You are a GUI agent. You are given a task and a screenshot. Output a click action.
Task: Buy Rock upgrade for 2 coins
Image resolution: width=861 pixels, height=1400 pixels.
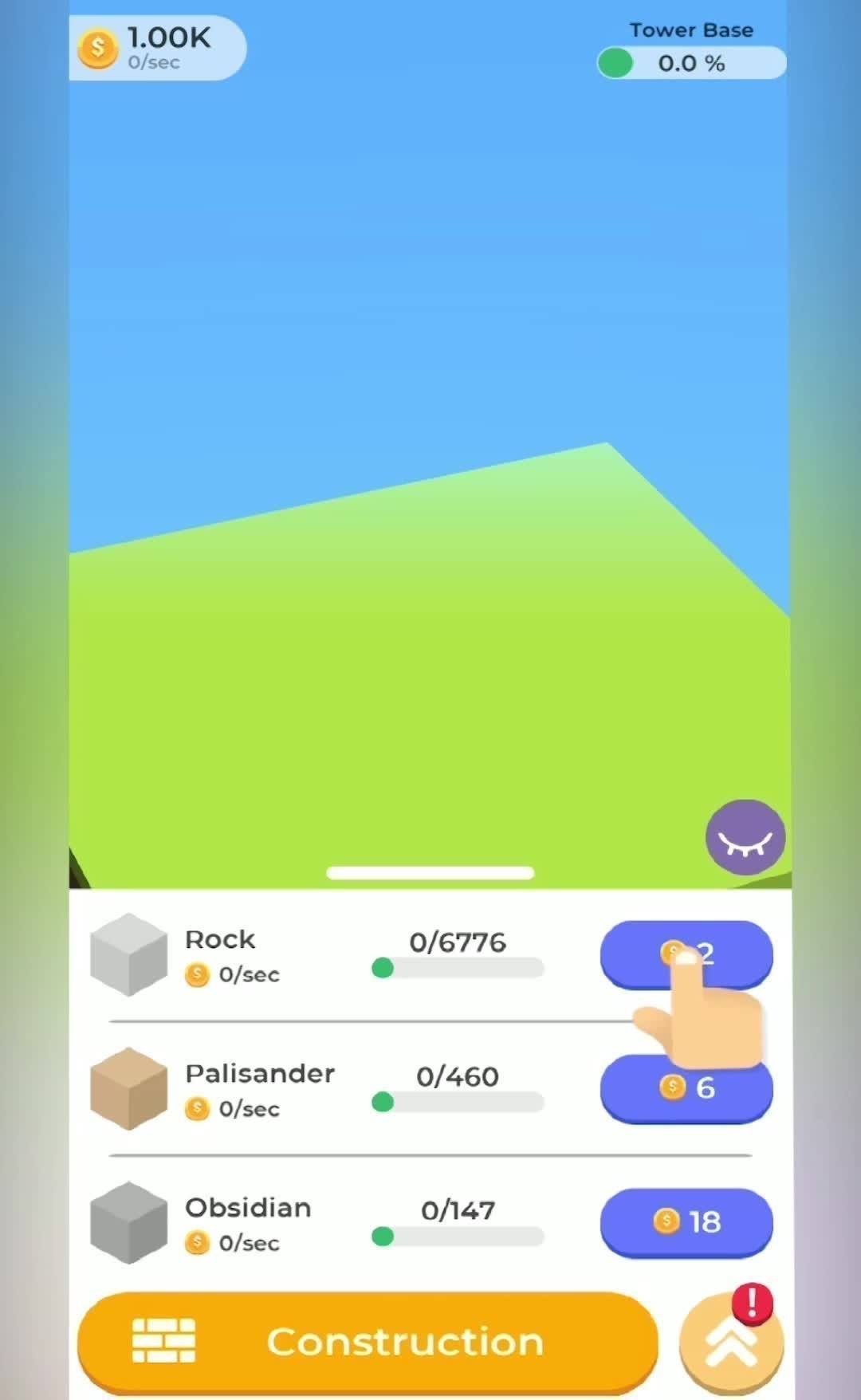[x=686, y=953]
